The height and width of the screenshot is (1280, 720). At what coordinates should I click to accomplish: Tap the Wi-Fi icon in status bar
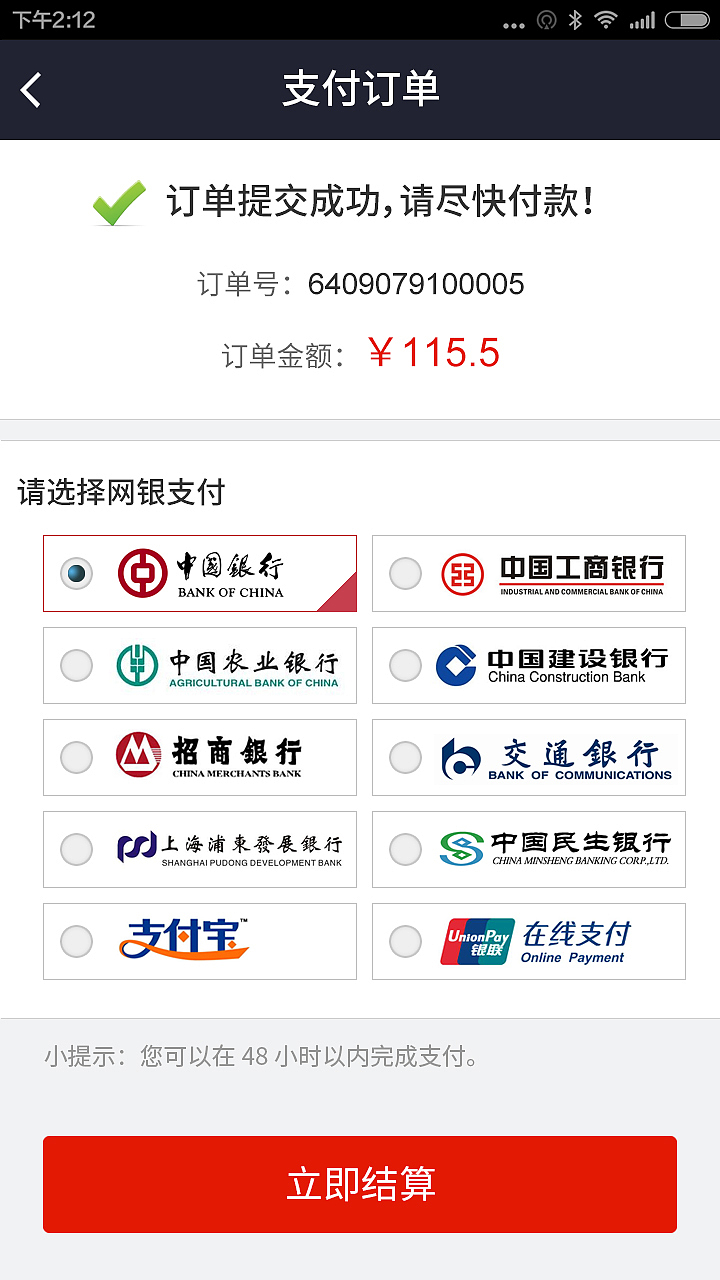pyautogui.click(x=606, y=18)
